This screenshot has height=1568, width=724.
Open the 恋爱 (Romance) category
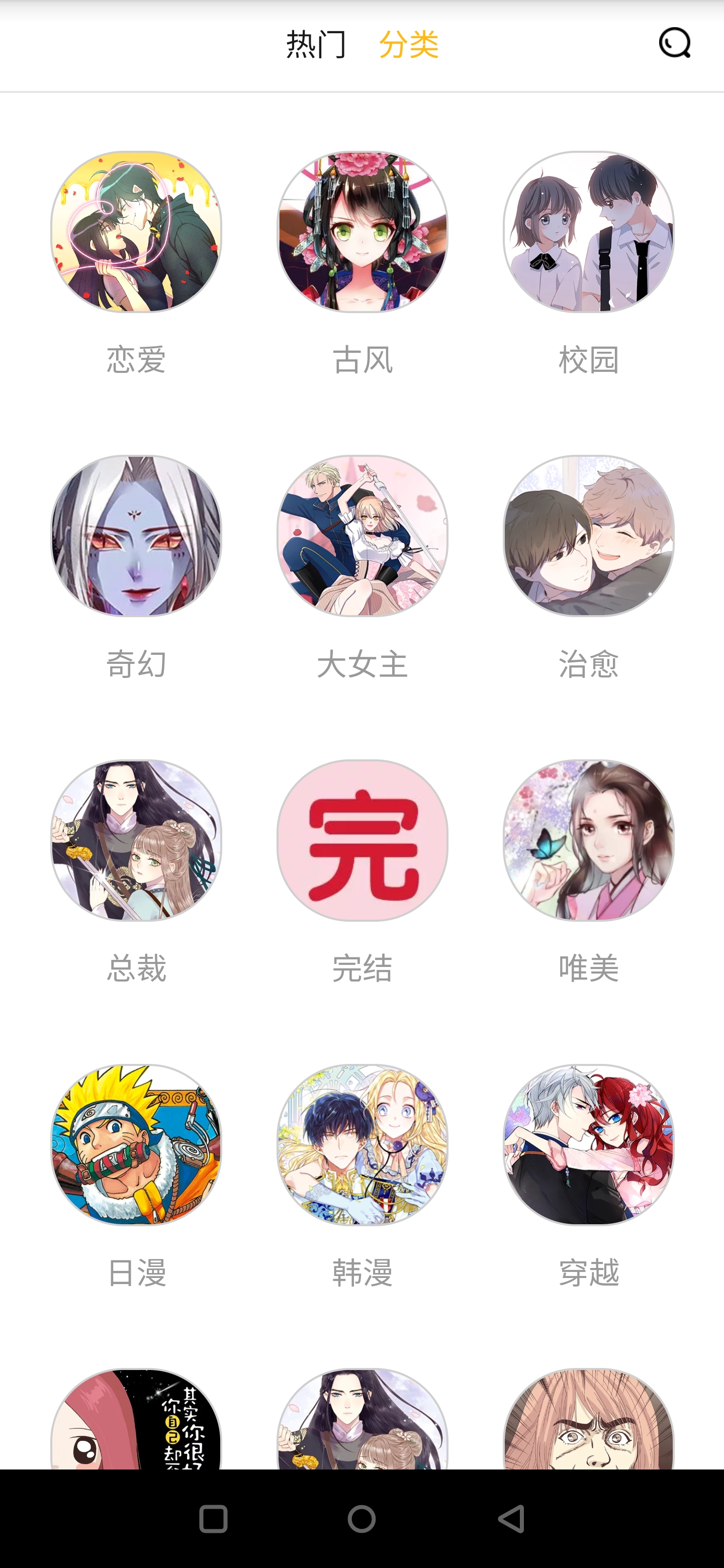point(135,234)
